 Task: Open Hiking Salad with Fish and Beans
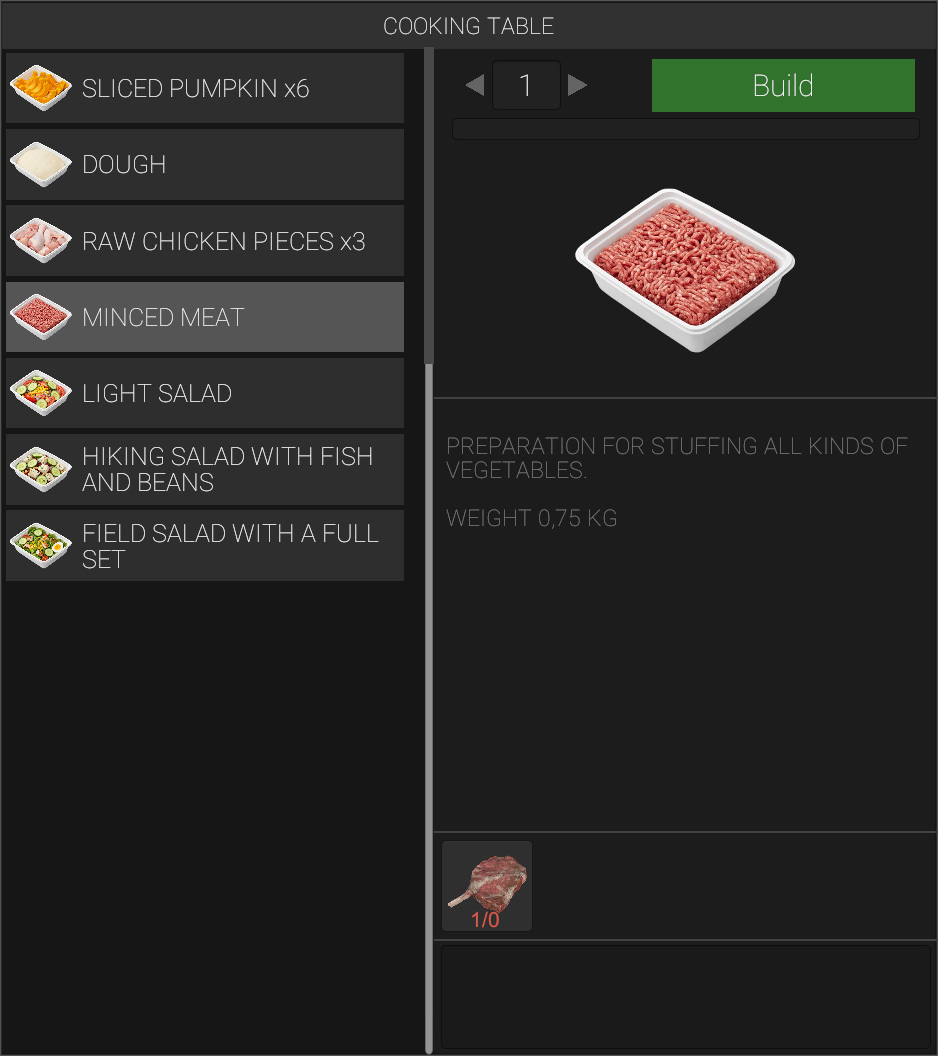pyautogui.click(x=205, y=469)
